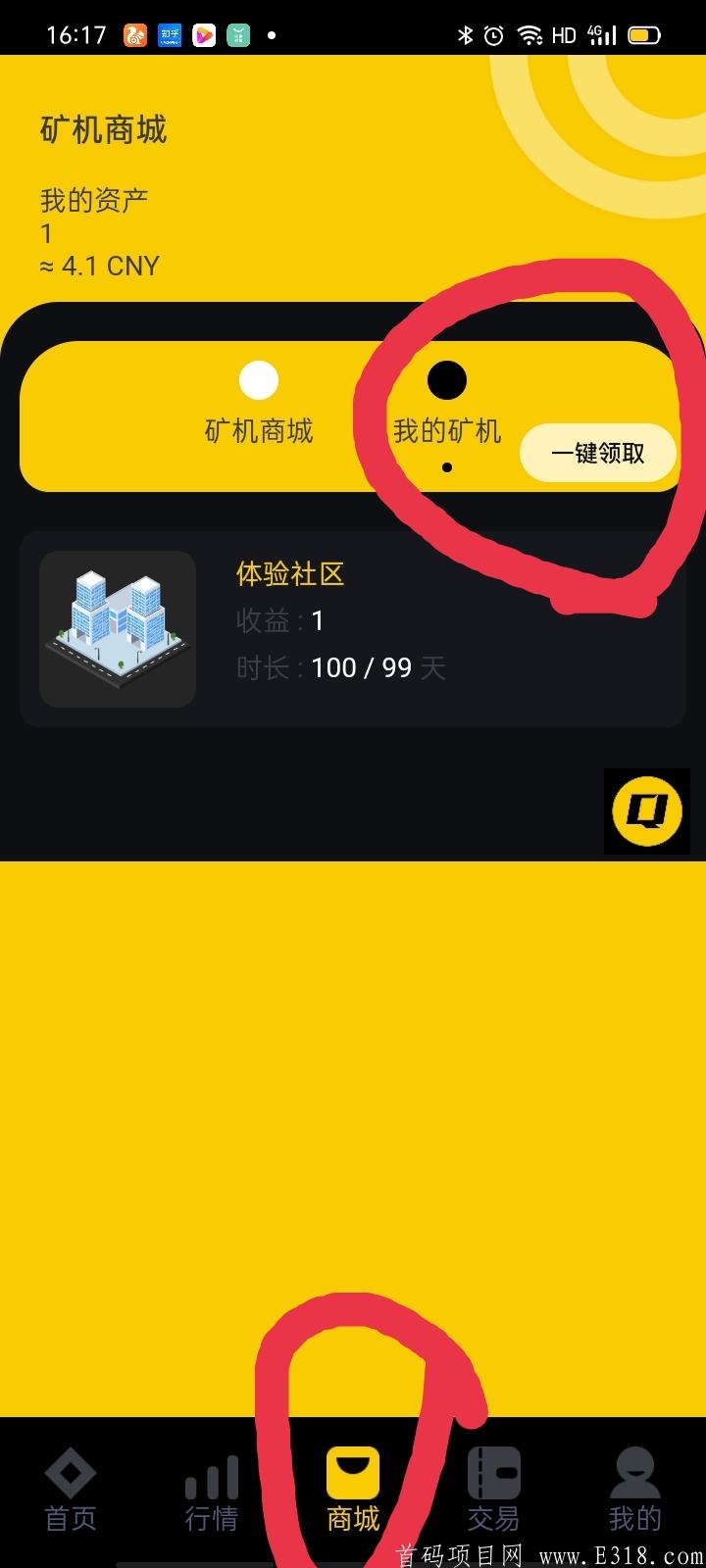Tap the 一键领取 button
The image size is (706, 1568).
tap(598, 453)
